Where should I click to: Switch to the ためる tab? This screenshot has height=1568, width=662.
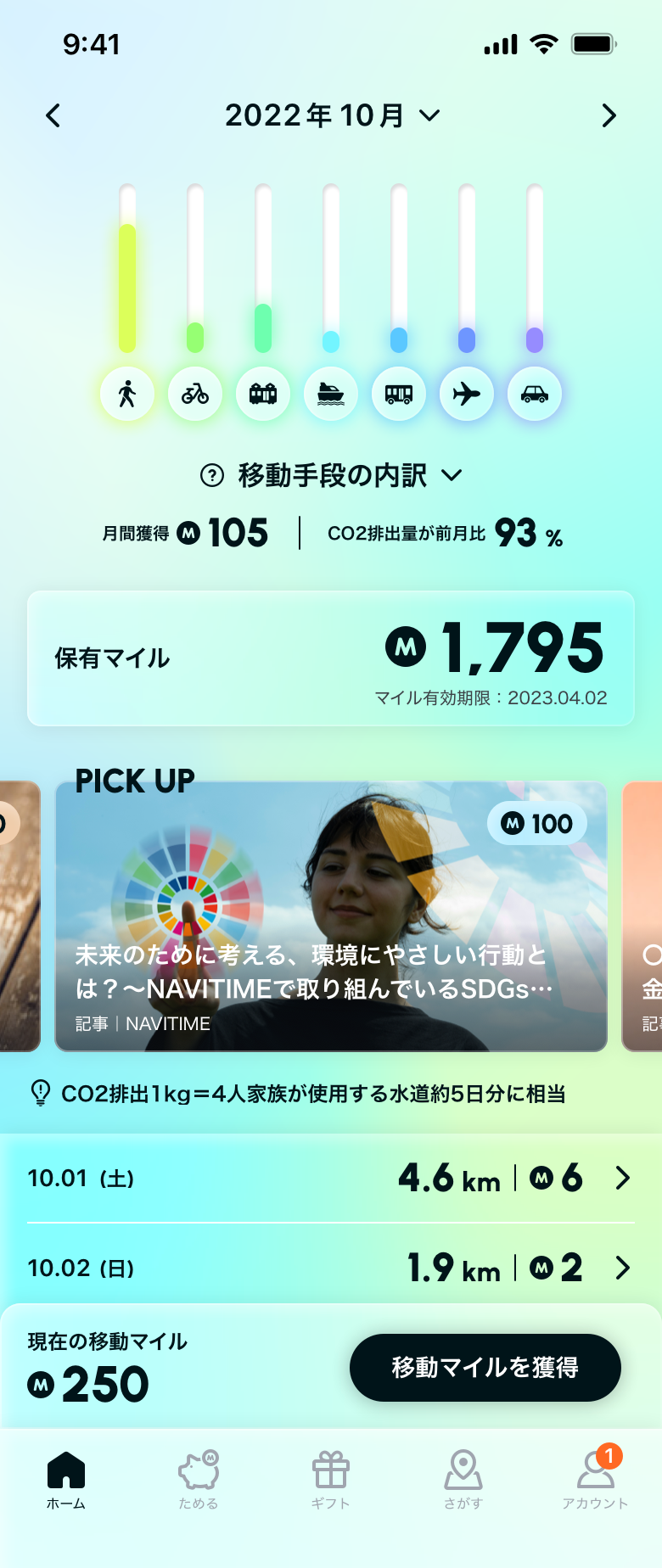199,1480
